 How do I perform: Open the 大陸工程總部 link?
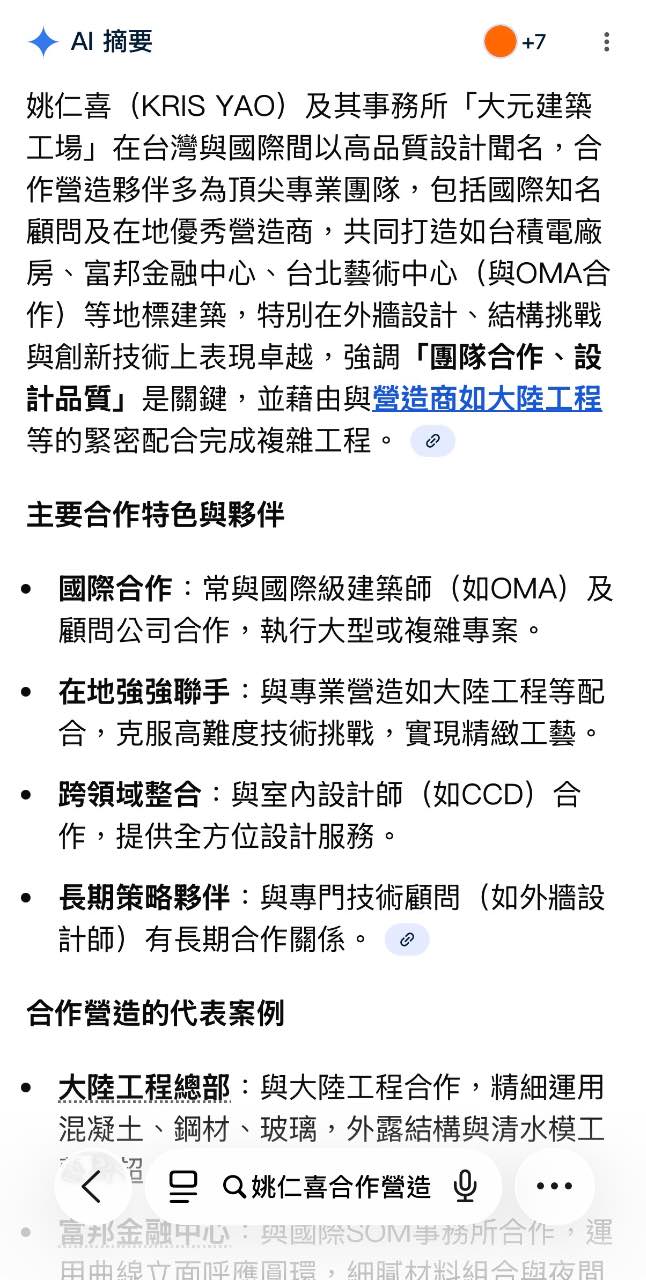pyautogui.click(x=144, y=1087)
